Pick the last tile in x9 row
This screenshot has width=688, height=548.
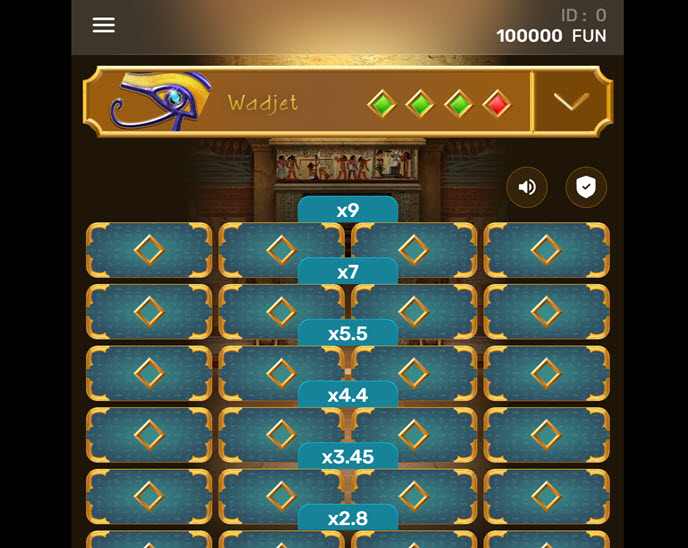546,250
